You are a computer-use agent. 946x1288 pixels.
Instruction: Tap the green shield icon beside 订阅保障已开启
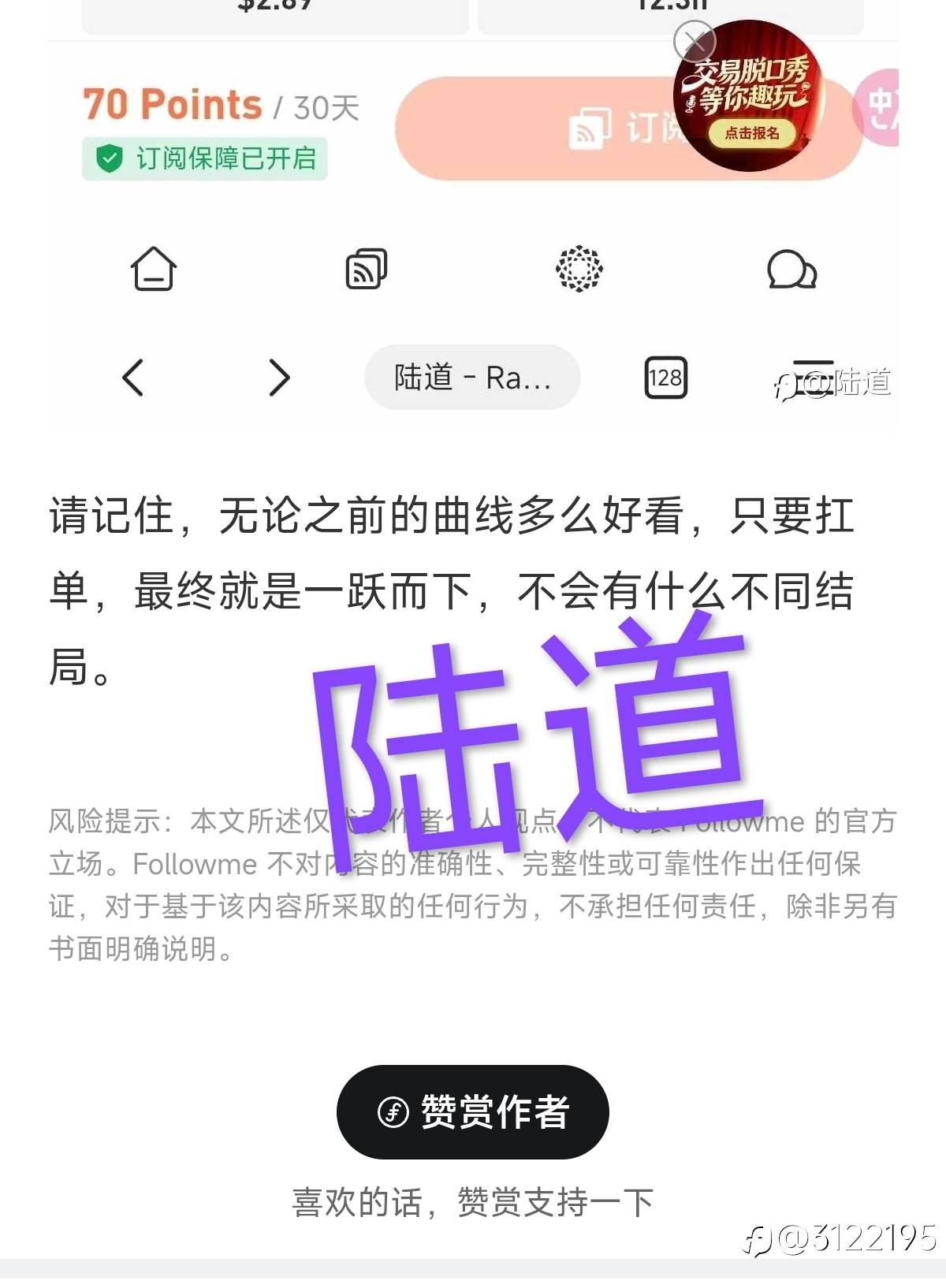[x=110, y=158]
